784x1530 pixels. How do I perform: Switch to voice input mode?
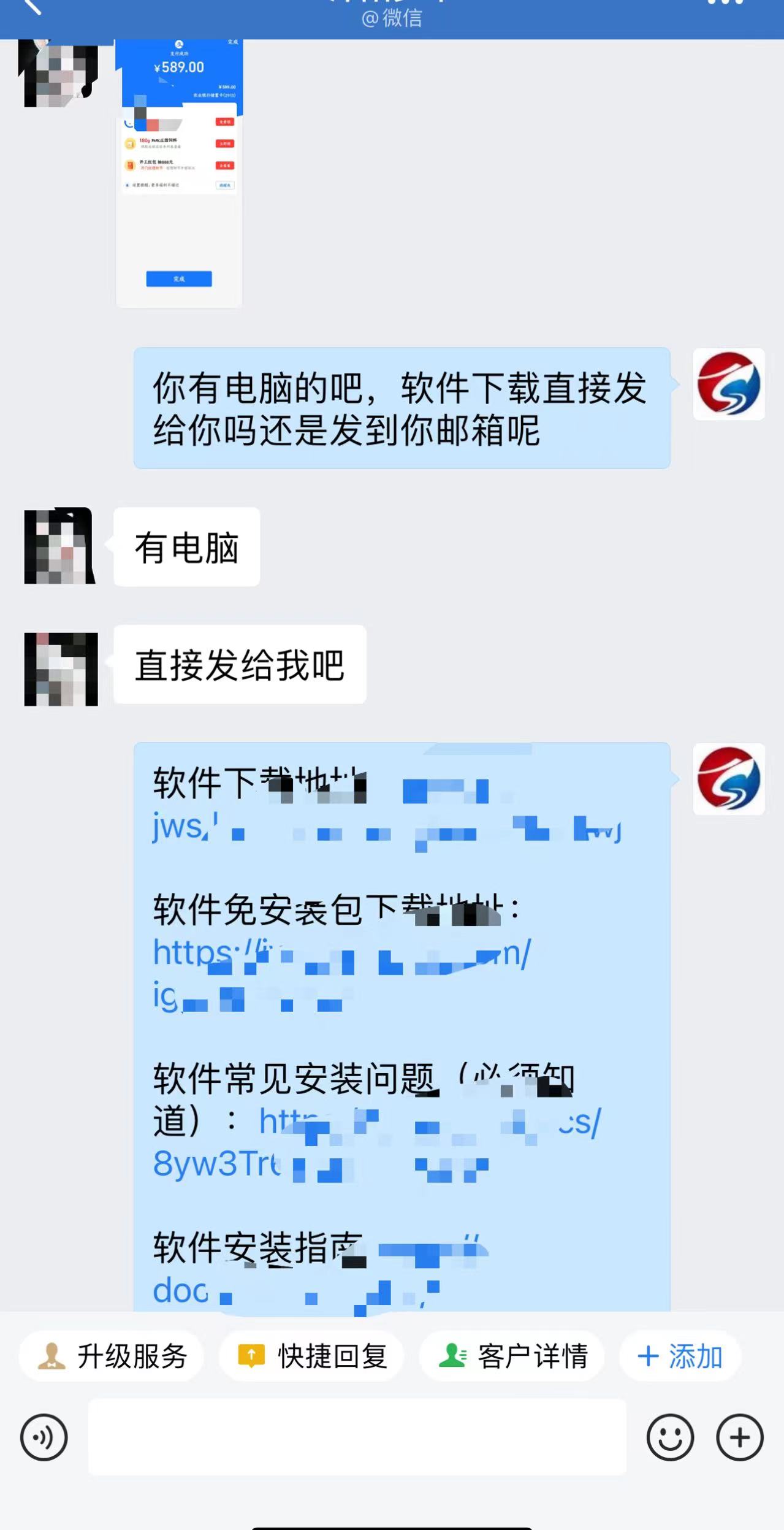(44, 1437)
